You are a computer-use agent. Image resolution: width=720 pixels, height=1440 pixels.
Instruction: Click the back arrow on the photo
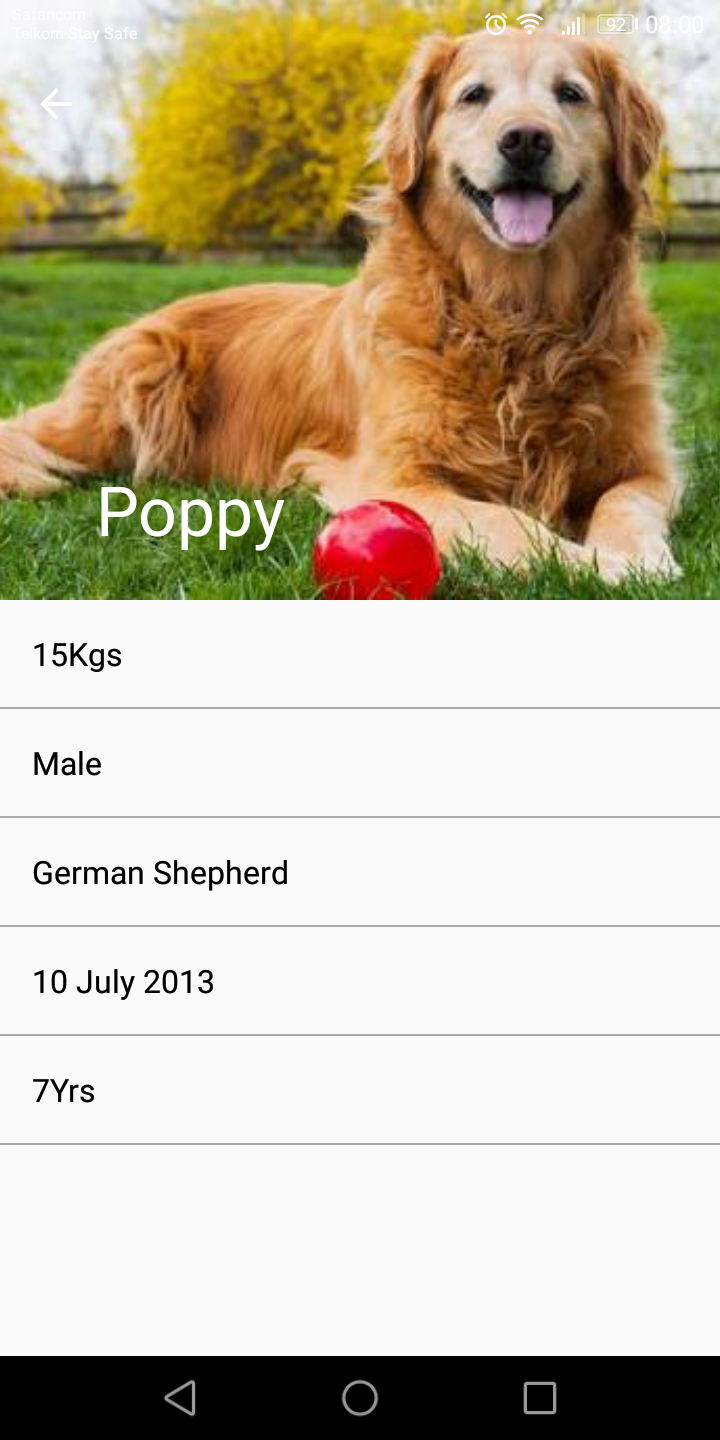pos(56,103)
